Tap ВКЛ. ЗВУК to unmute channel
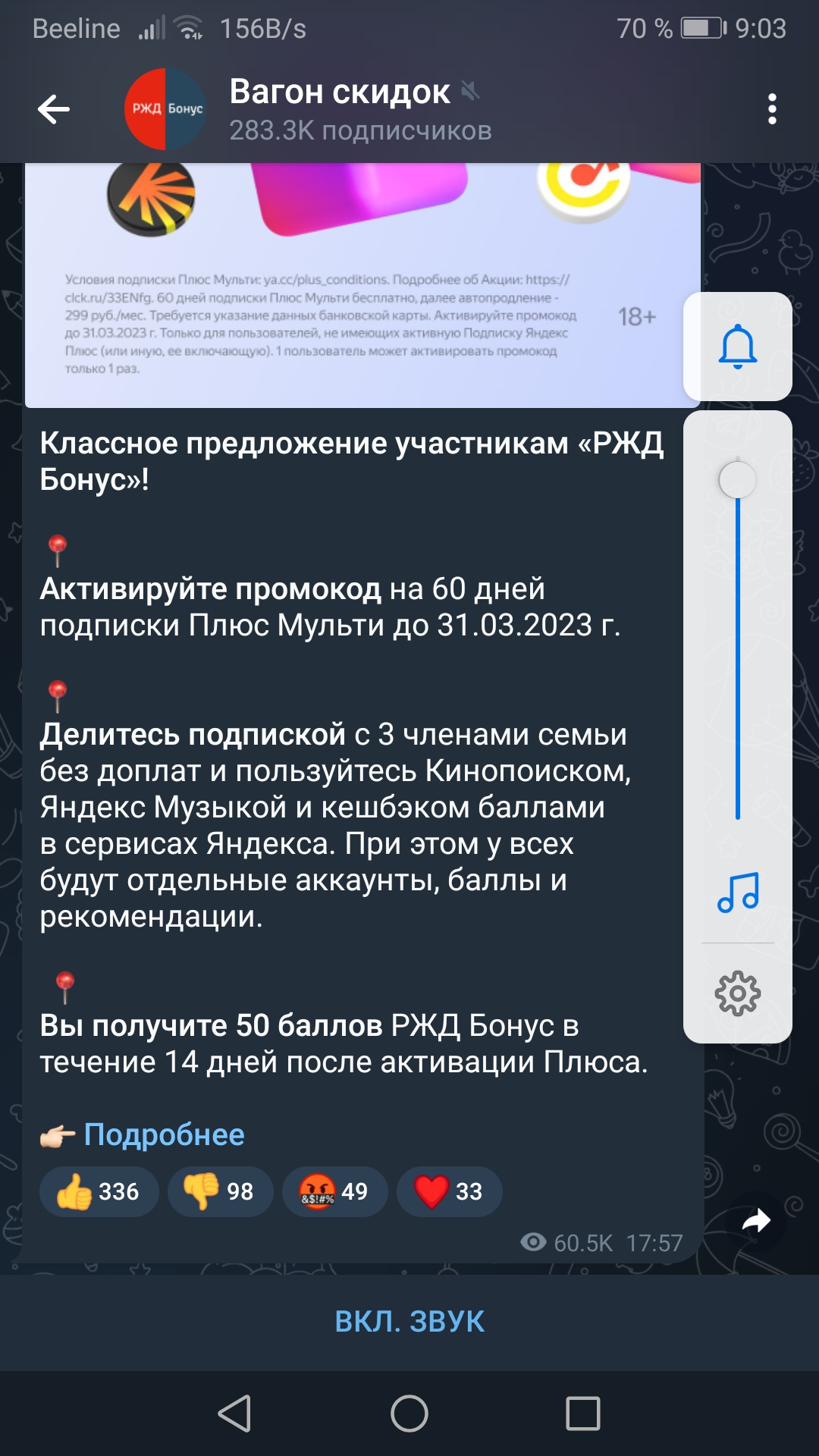The image size is (819, 1456). click(x=409, y=1322)
